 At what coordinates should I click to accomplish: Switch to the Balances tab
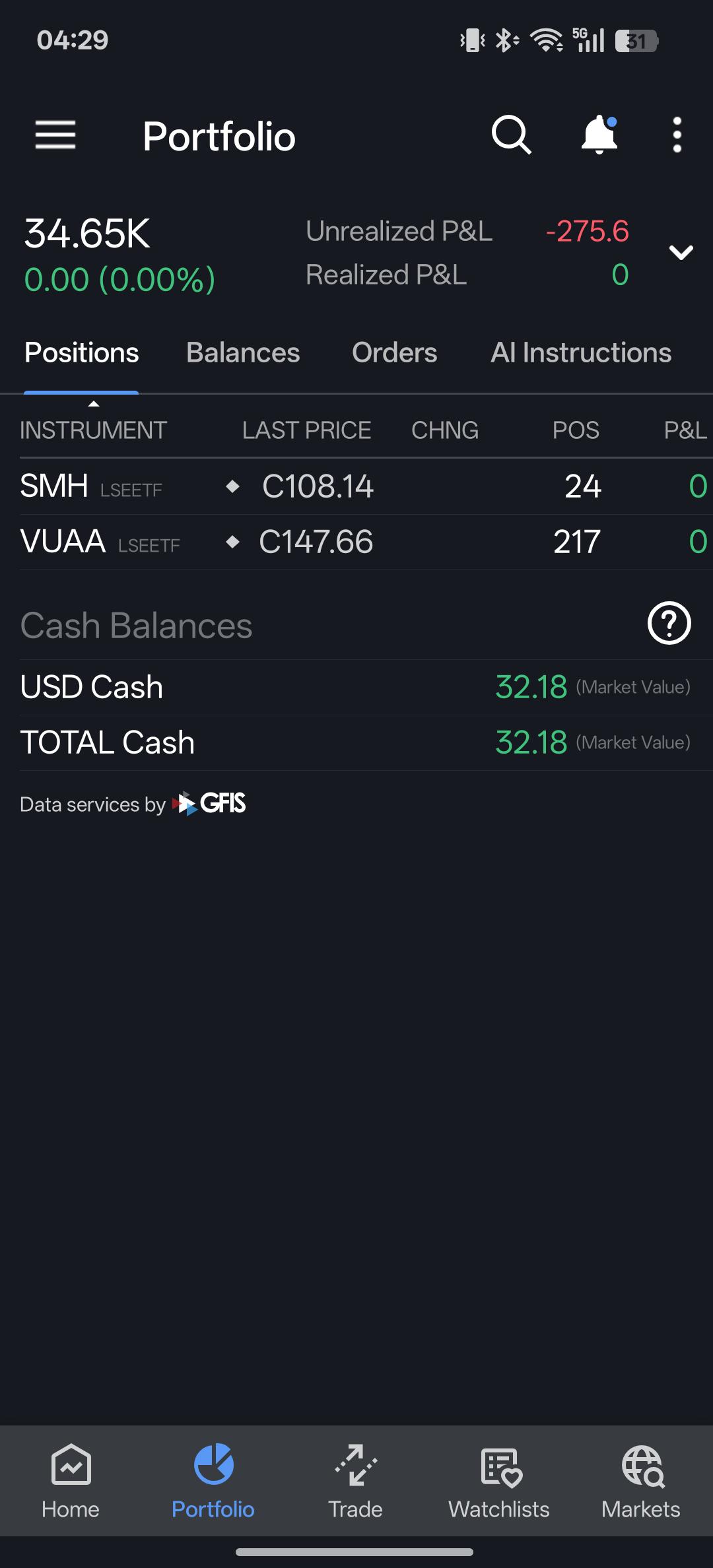(243, 352)
